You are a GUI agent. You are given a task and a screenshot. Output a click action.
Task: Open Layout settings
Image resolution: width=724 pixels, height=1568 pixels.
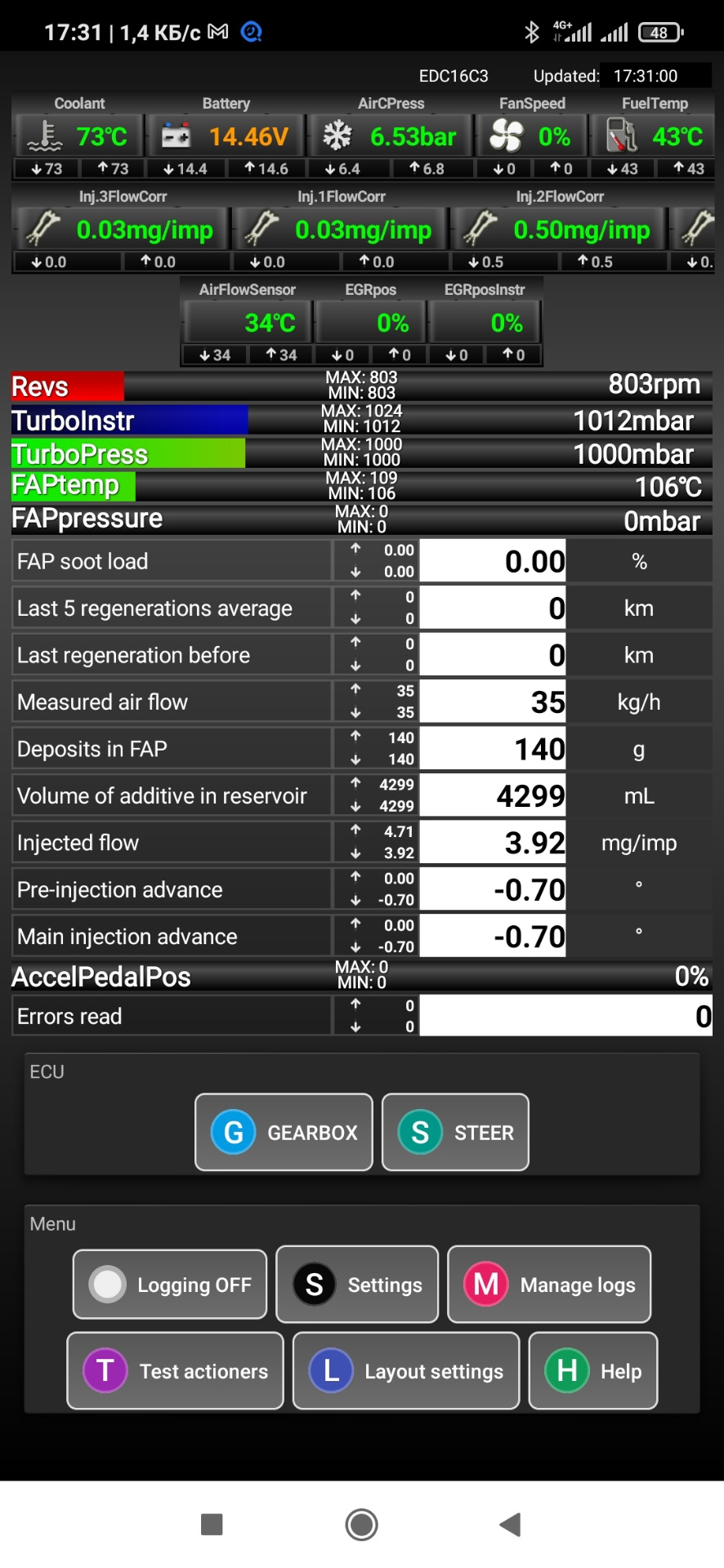[406, 1370]
